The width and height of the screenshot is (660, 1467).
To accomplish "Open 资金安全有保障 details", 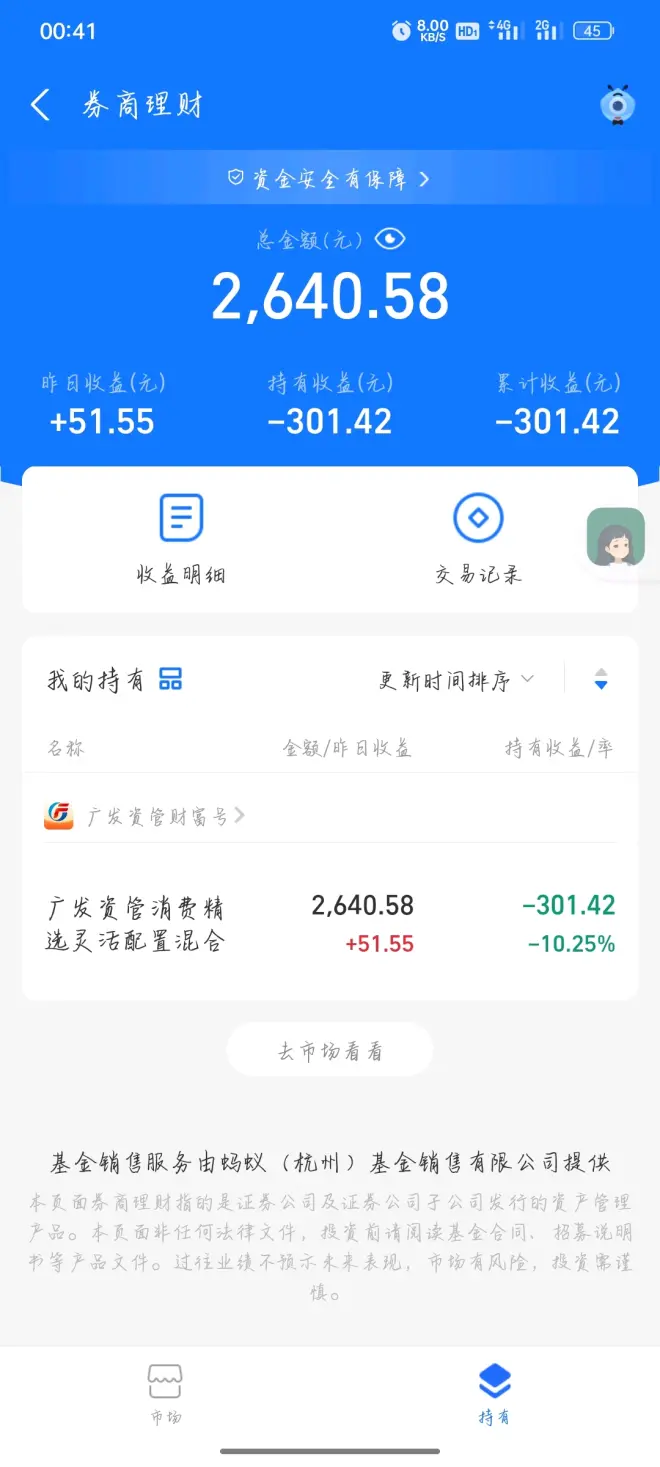I will (x=329, y=179).
